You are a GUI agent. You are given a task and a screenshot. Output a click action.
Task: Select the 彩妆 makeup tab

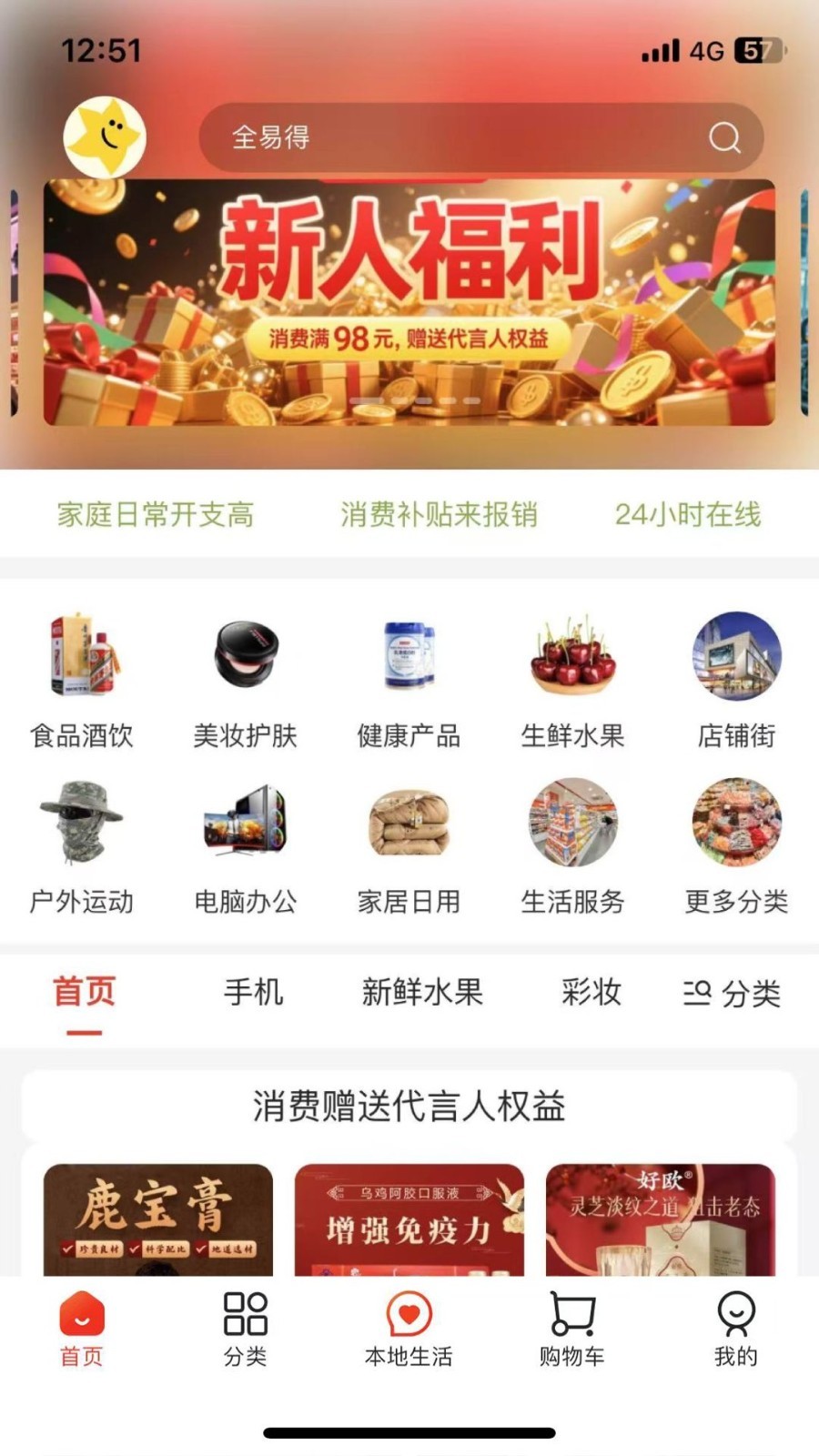pos(590,994)
